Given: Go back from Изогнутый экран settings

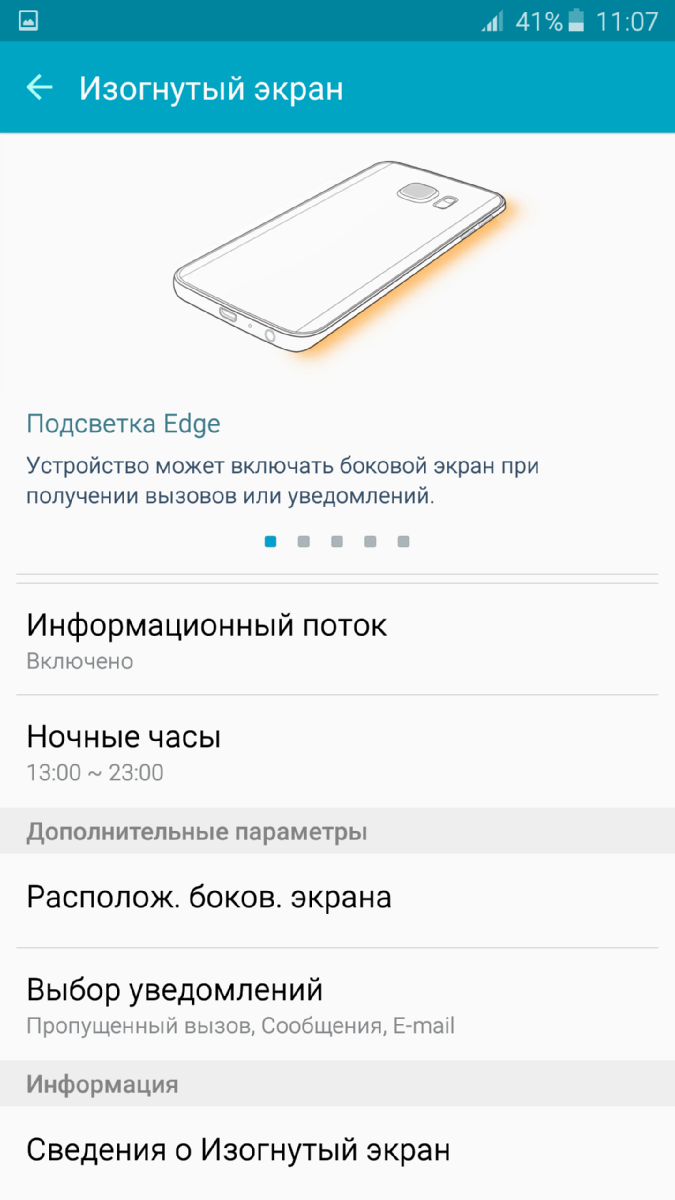Looking at the screenshot, I should click(x=39, y=88).
